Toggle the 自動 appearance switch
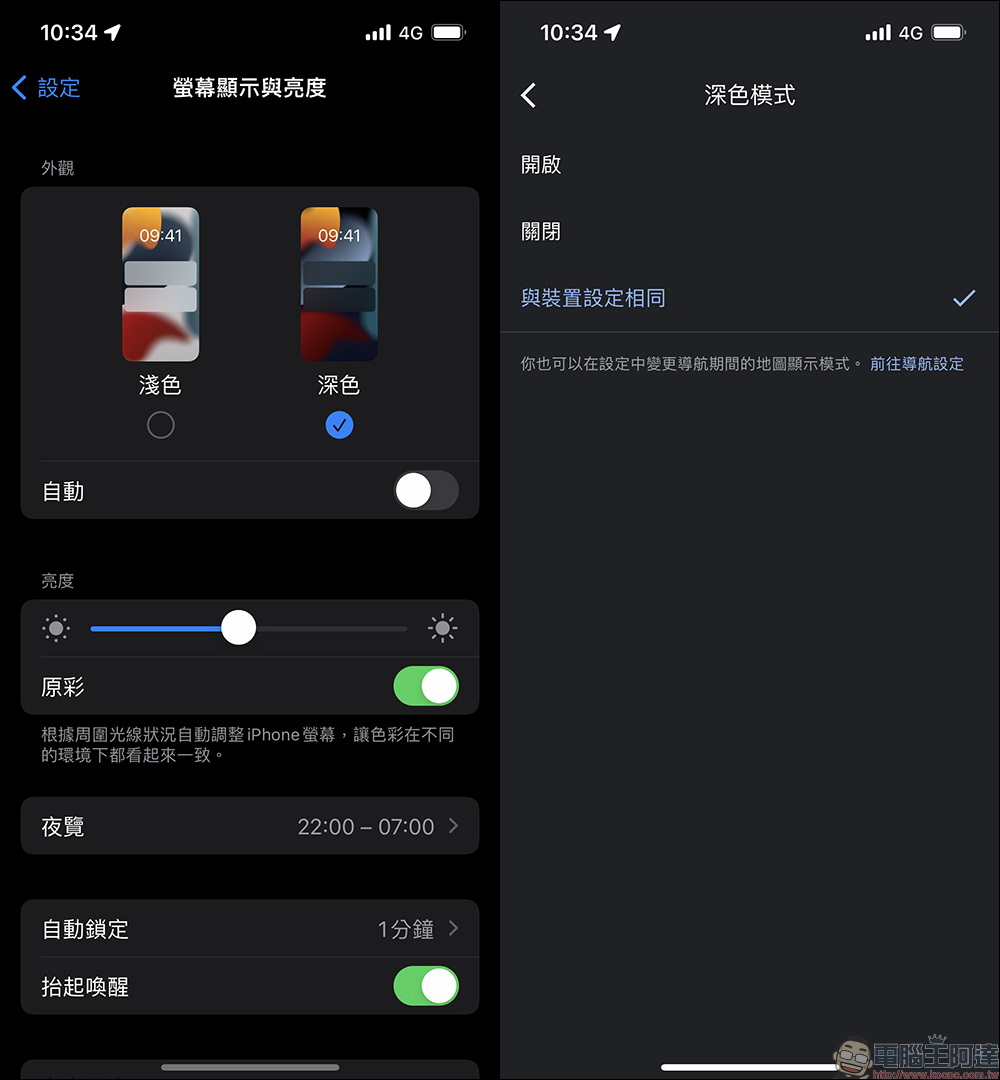The image size is (1000, 1080). point(426,491)
